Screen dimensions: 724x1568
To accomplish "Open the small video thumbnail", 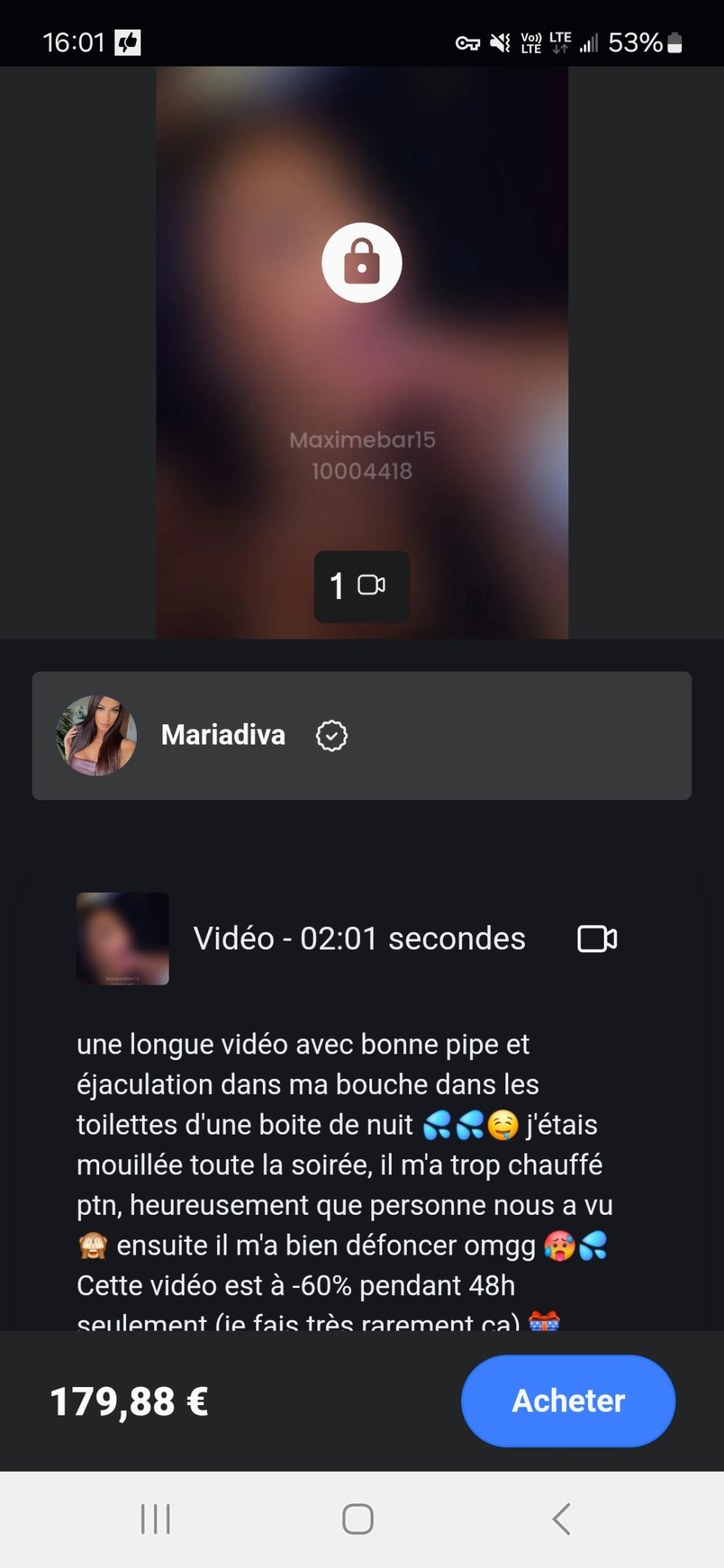I will [x=123, y=938].
